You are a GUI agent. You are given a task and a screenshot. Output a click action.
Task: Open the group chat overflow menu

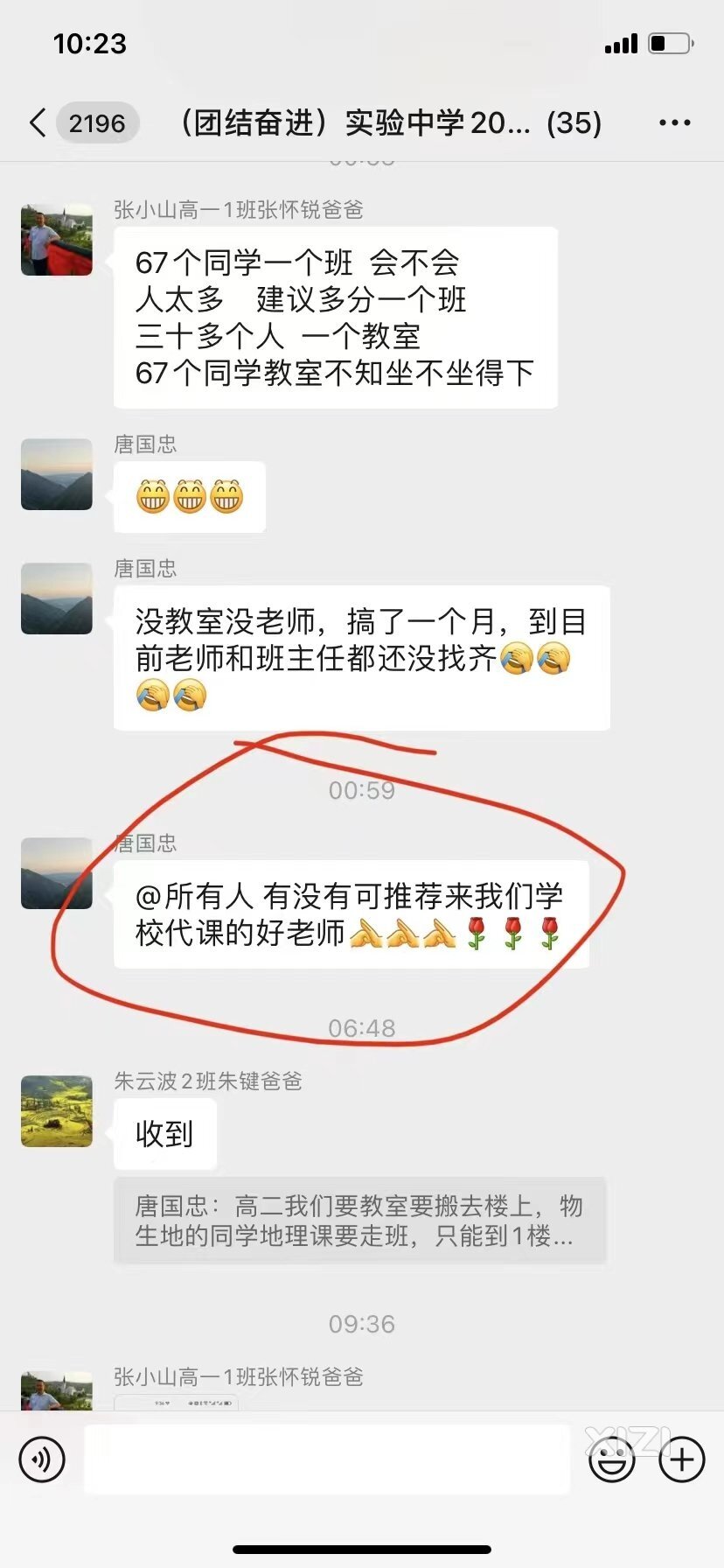(674, 123)
